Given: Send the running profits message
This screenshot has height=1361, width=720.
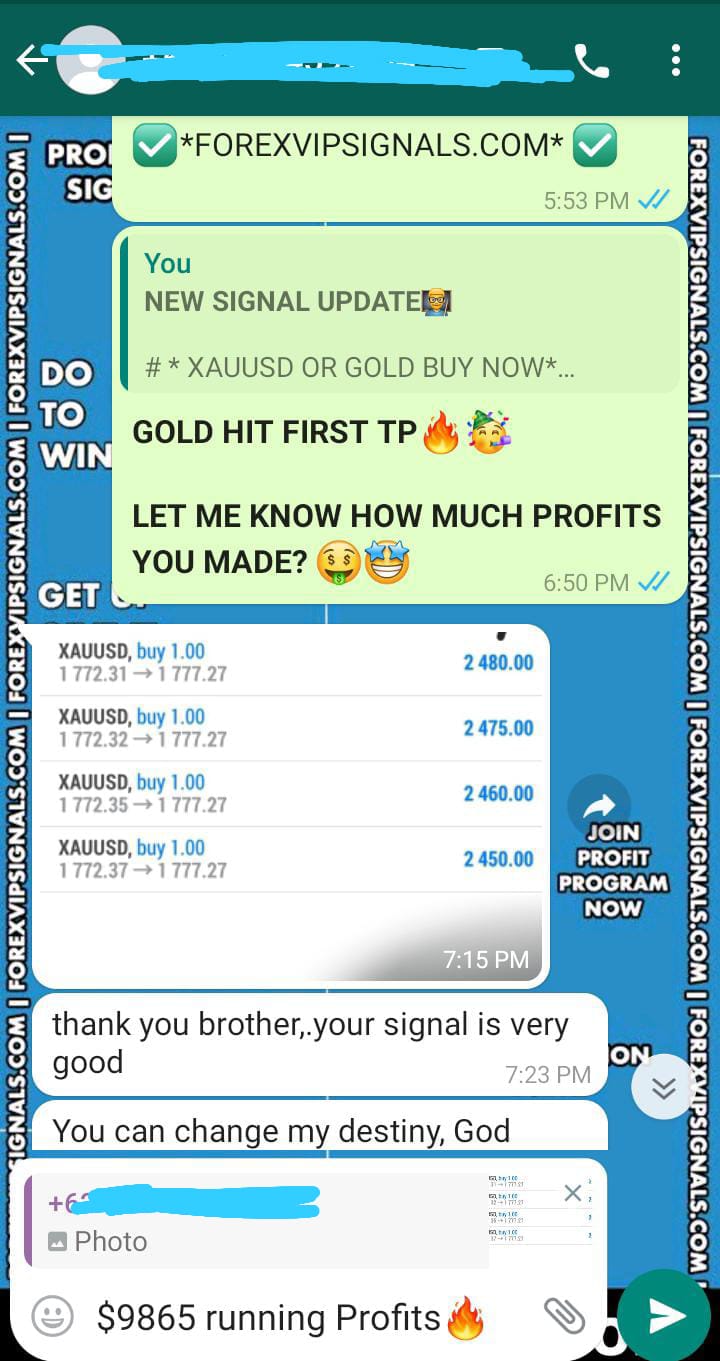Looking at the screenshot, I should pos(664,1316).
